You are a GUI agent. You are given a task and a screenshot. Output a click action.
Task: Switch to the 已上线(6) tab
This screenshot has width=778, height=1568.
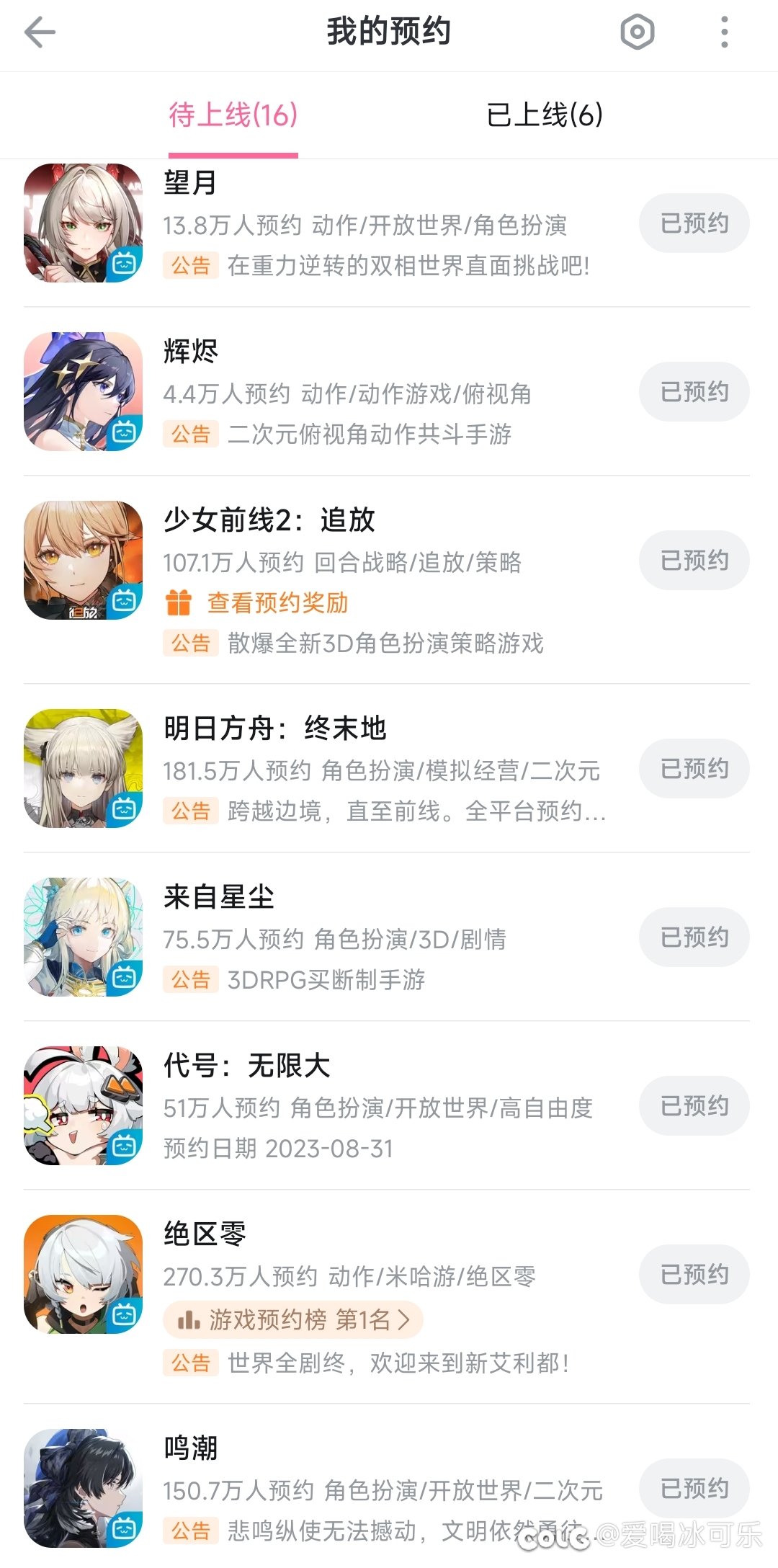click(545, 115)
